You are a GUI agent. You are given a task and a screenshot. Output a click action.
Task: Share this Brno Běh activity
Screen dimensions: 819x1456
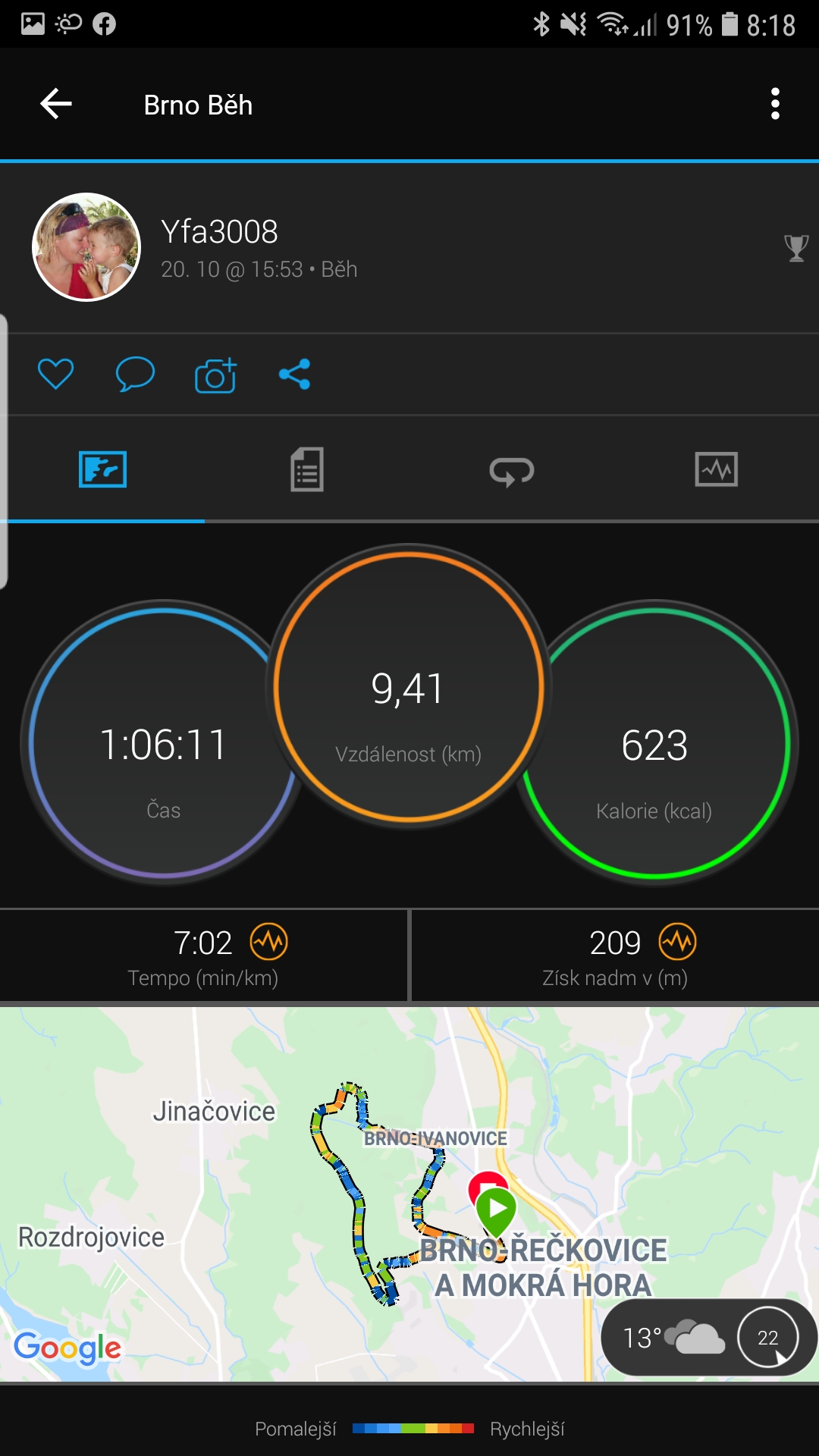(295, 374)
